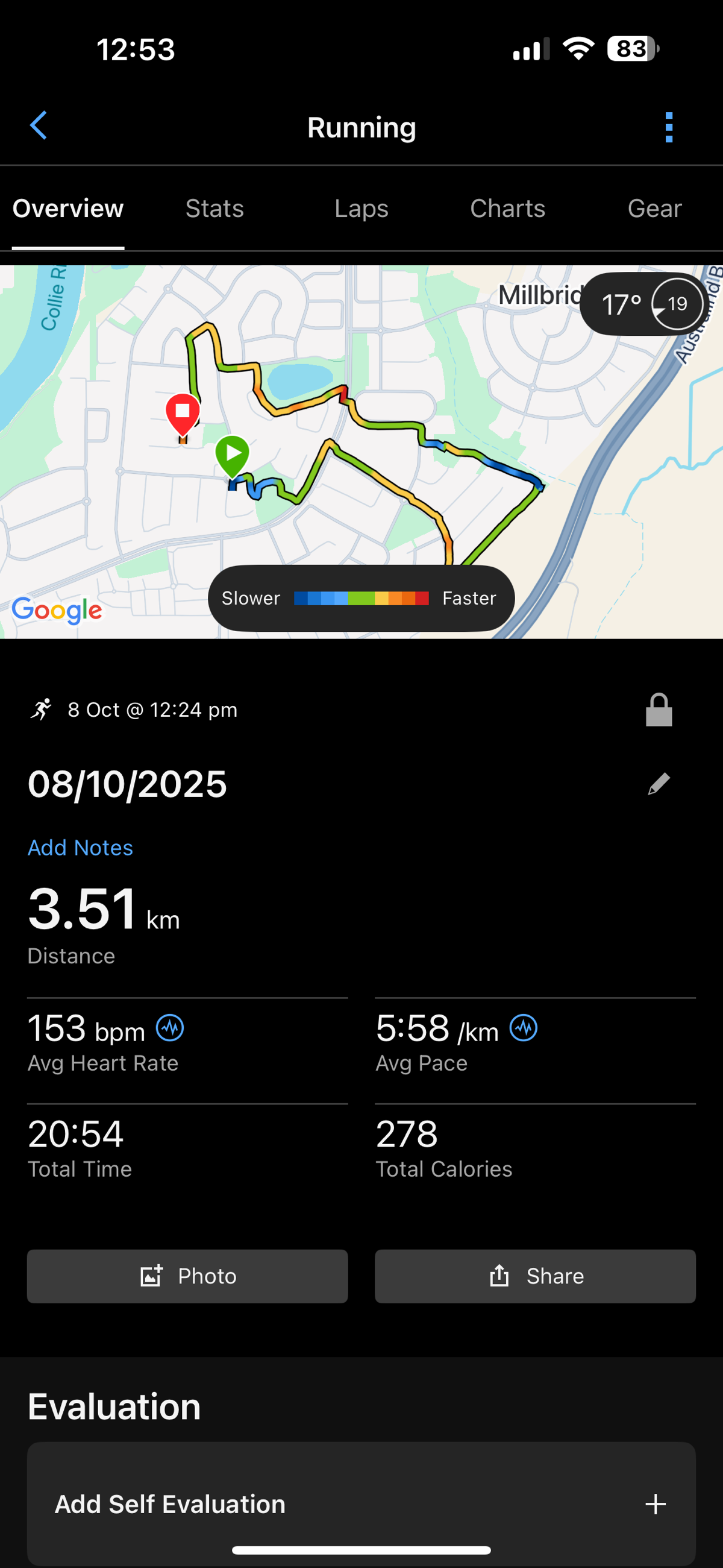Share this running activity

535,1276
